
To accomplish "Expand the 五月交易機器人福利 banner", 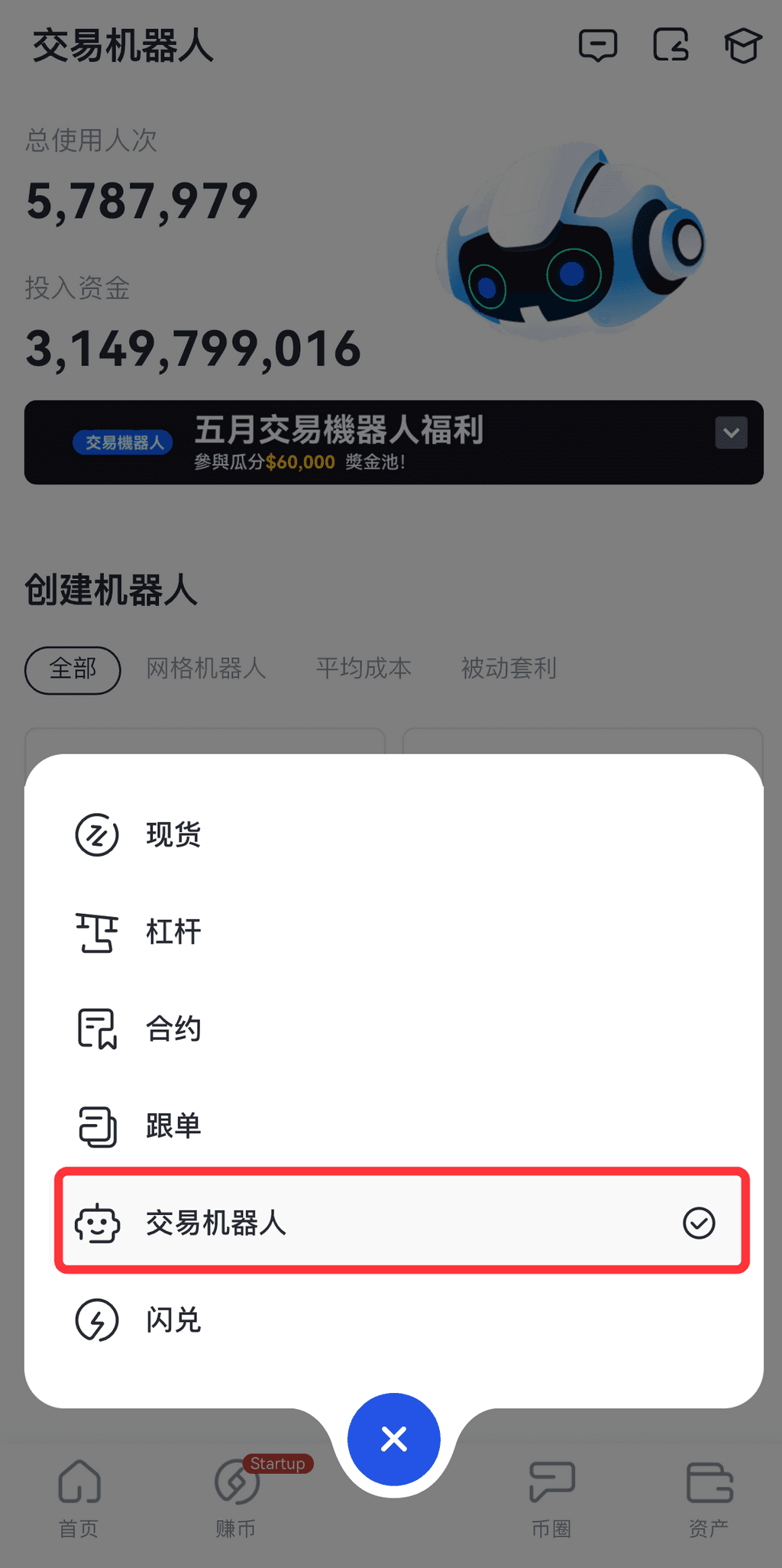I will 731,433.
